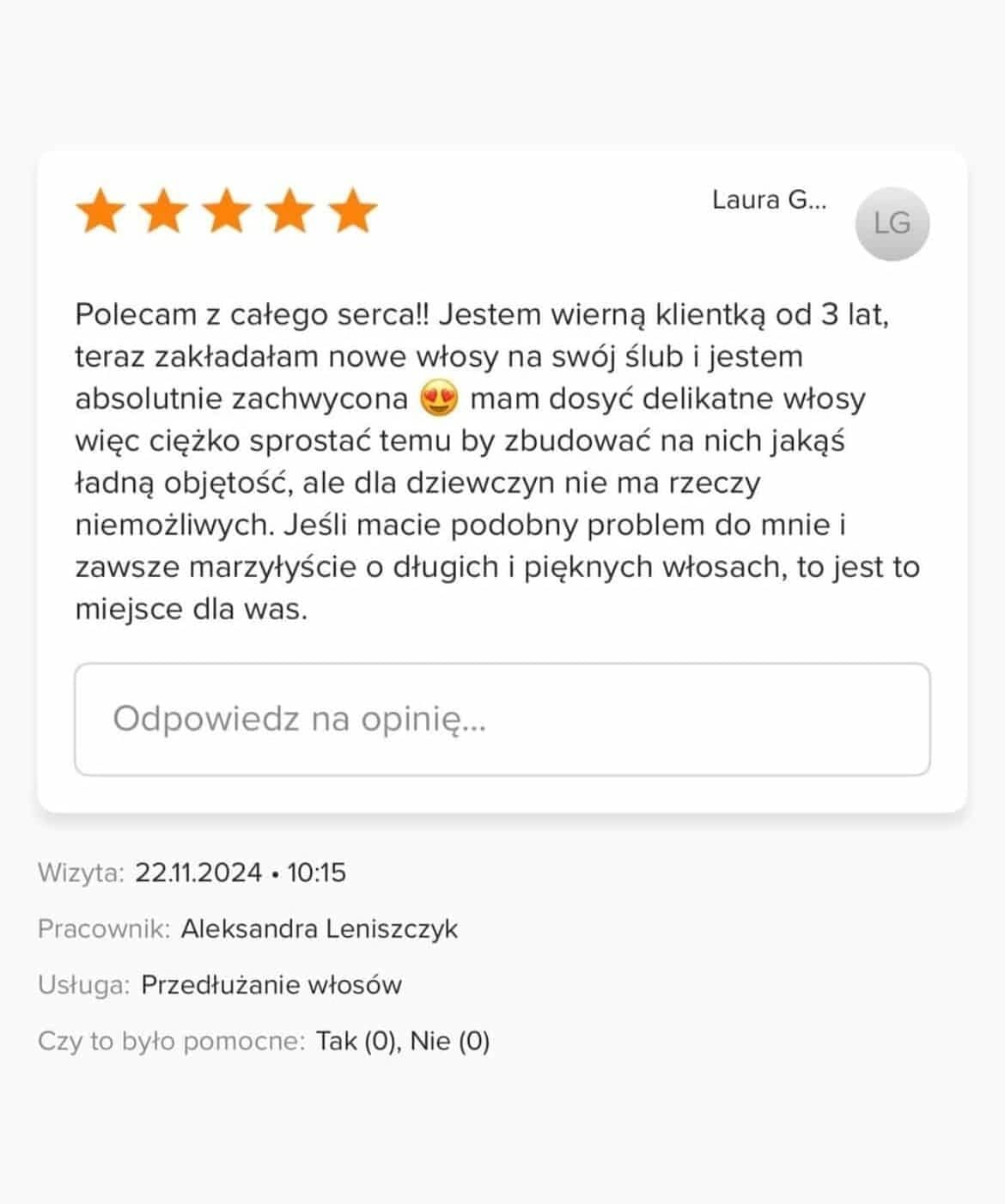Tap the reply field 'Odpowiedz na opinię...'

pyautogui.click(x=502, y=719)
